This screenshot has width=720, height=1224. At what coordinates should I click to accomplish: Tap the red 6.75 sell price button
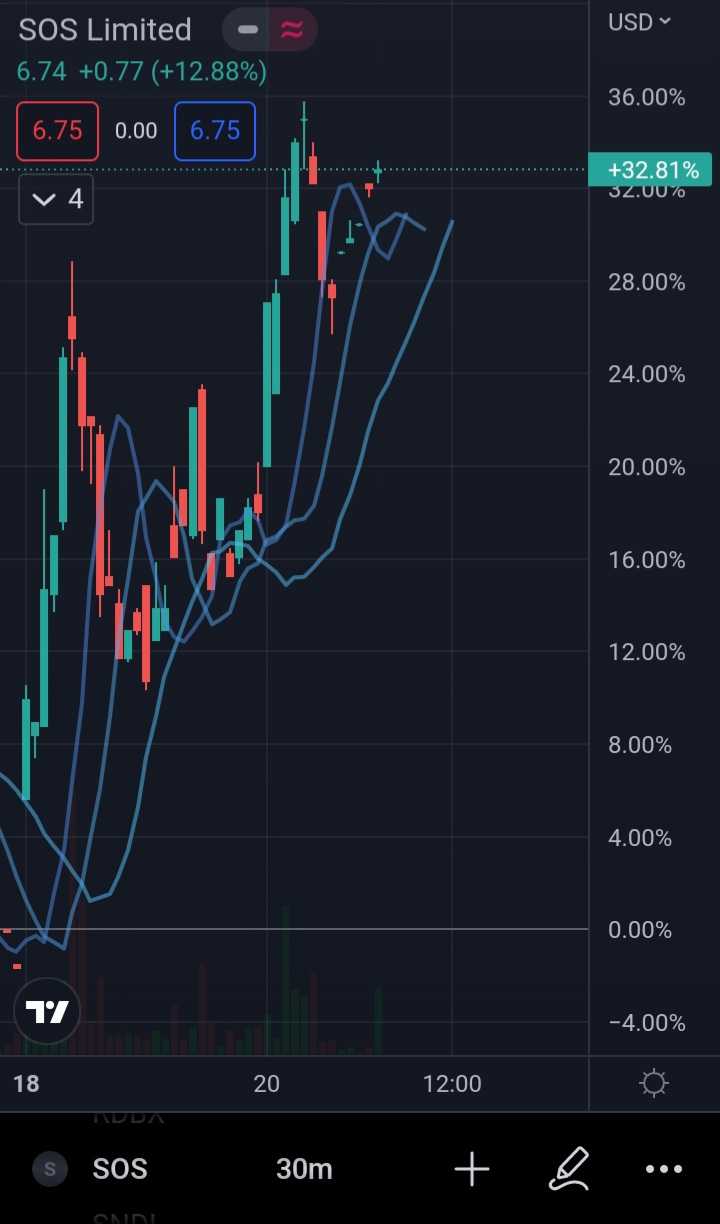coord(57,131)
